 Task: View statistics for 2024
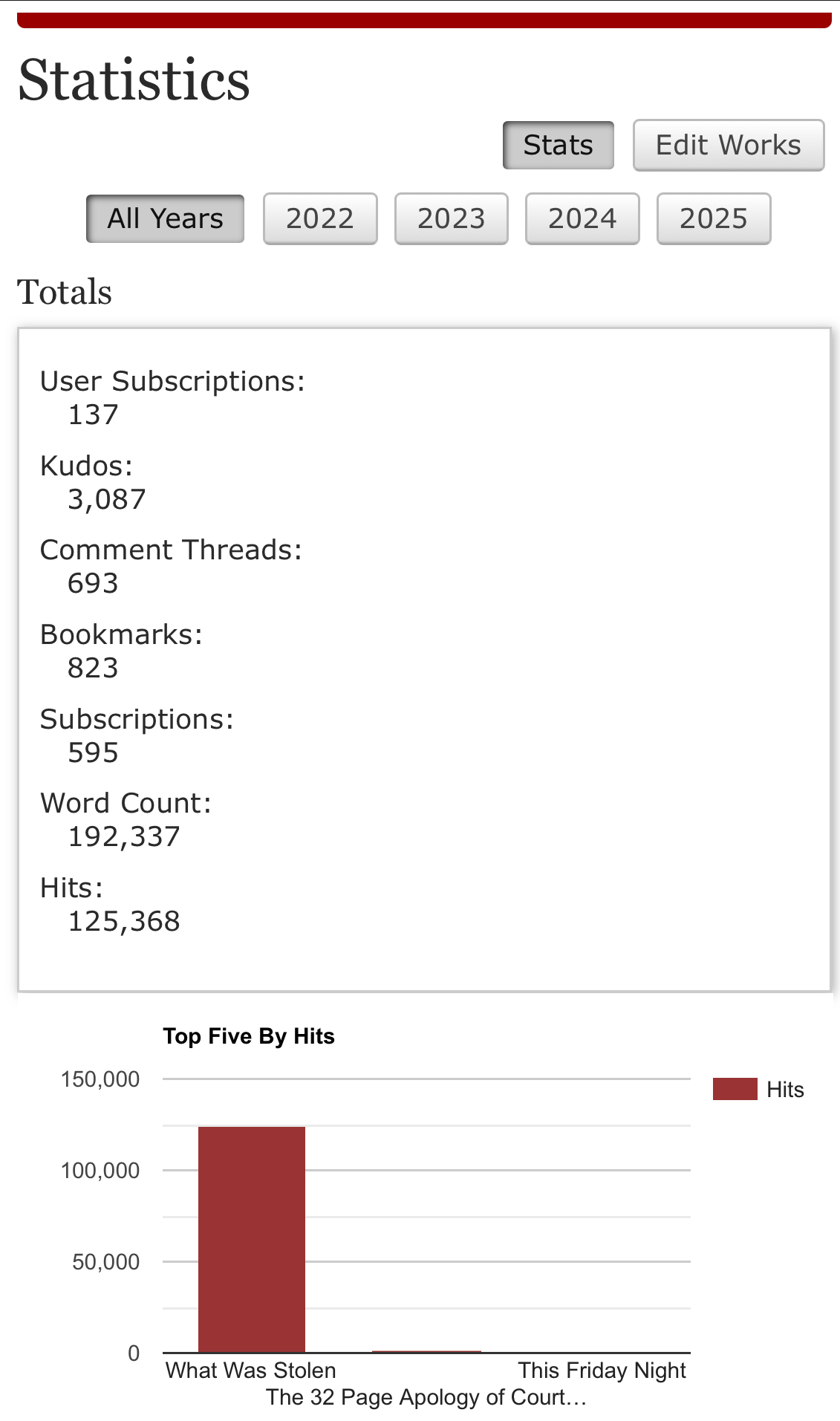(582, 218)
